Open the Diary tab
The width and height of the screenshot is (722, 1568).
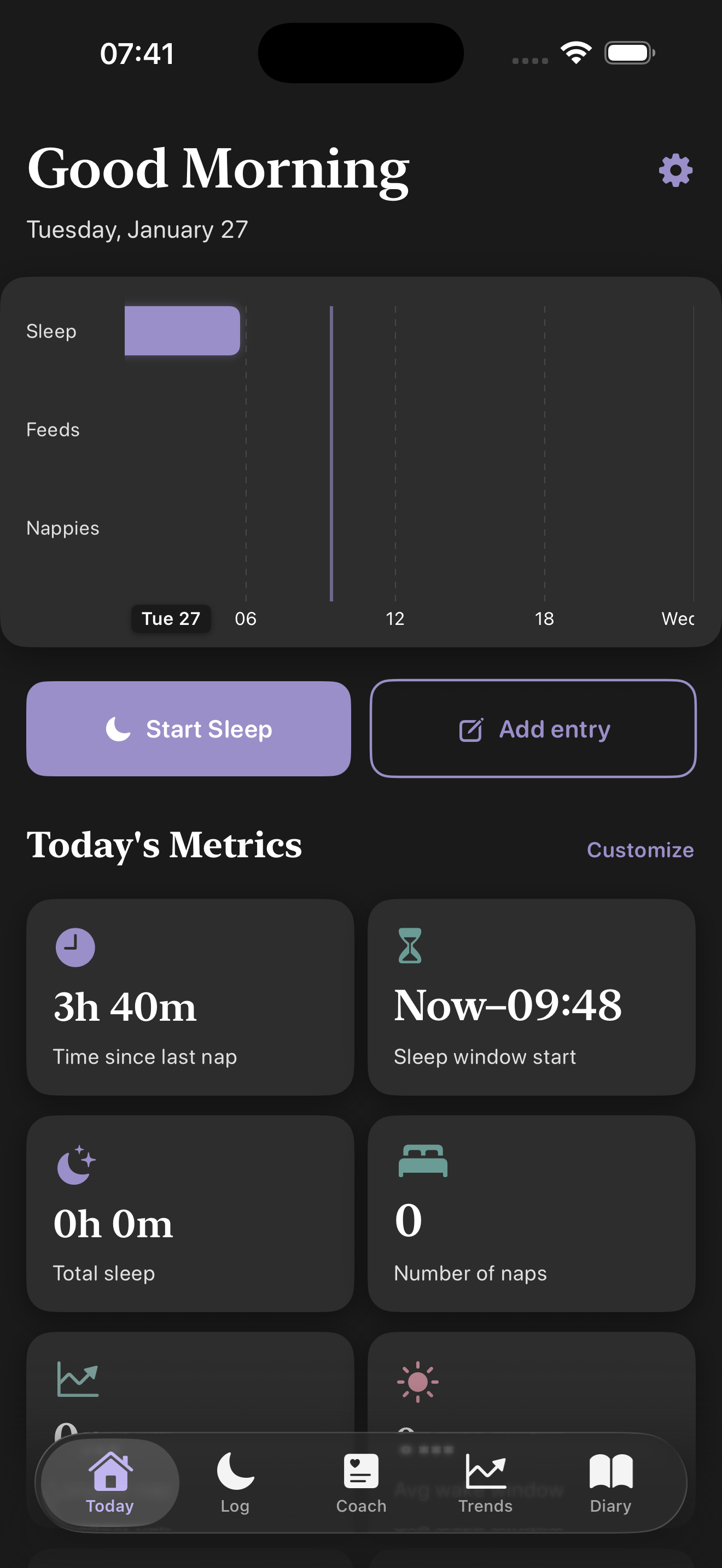tap(610, 1483)
